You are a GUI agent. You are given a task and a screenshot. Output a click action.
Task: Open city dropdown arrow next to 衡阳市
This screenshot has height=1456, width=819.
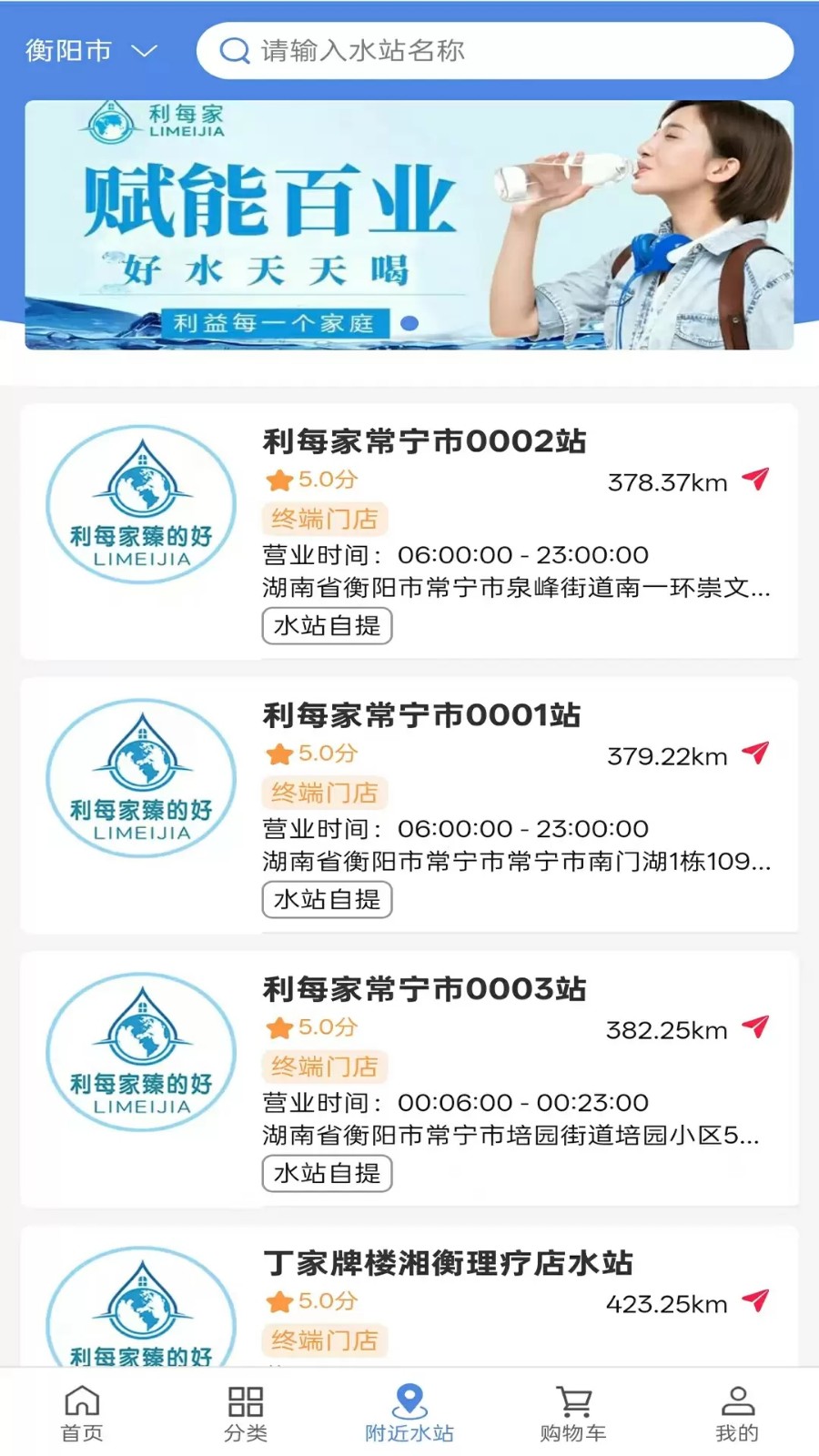pyautogui.click(x=146, y=53)
